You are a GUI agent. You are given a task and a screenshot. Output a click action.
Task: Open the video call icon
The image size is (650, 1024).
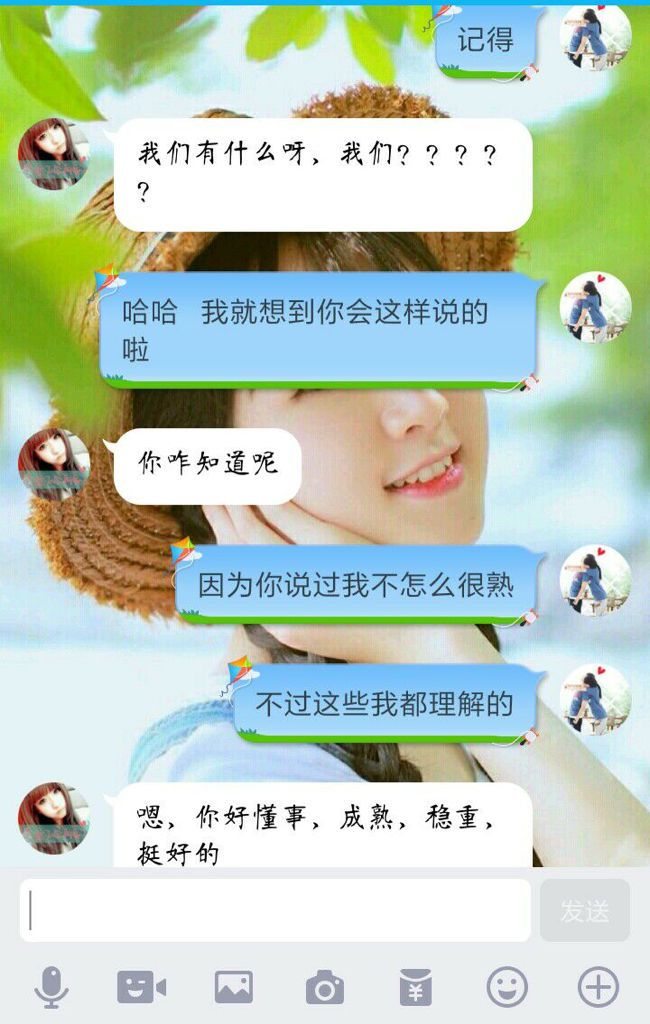pos(141,987)
